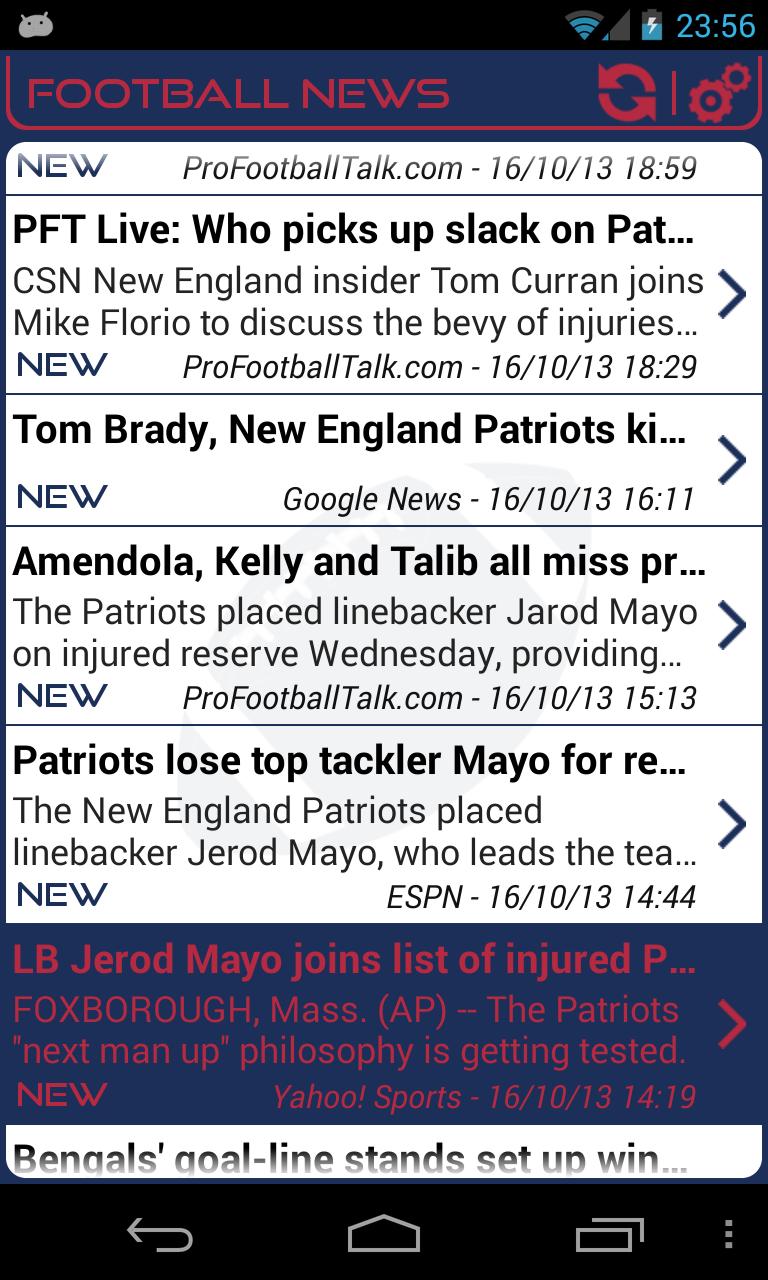768x1280 pixels.
Task: Expand the Tom Brady article chevron
Action: coord(734,459)
